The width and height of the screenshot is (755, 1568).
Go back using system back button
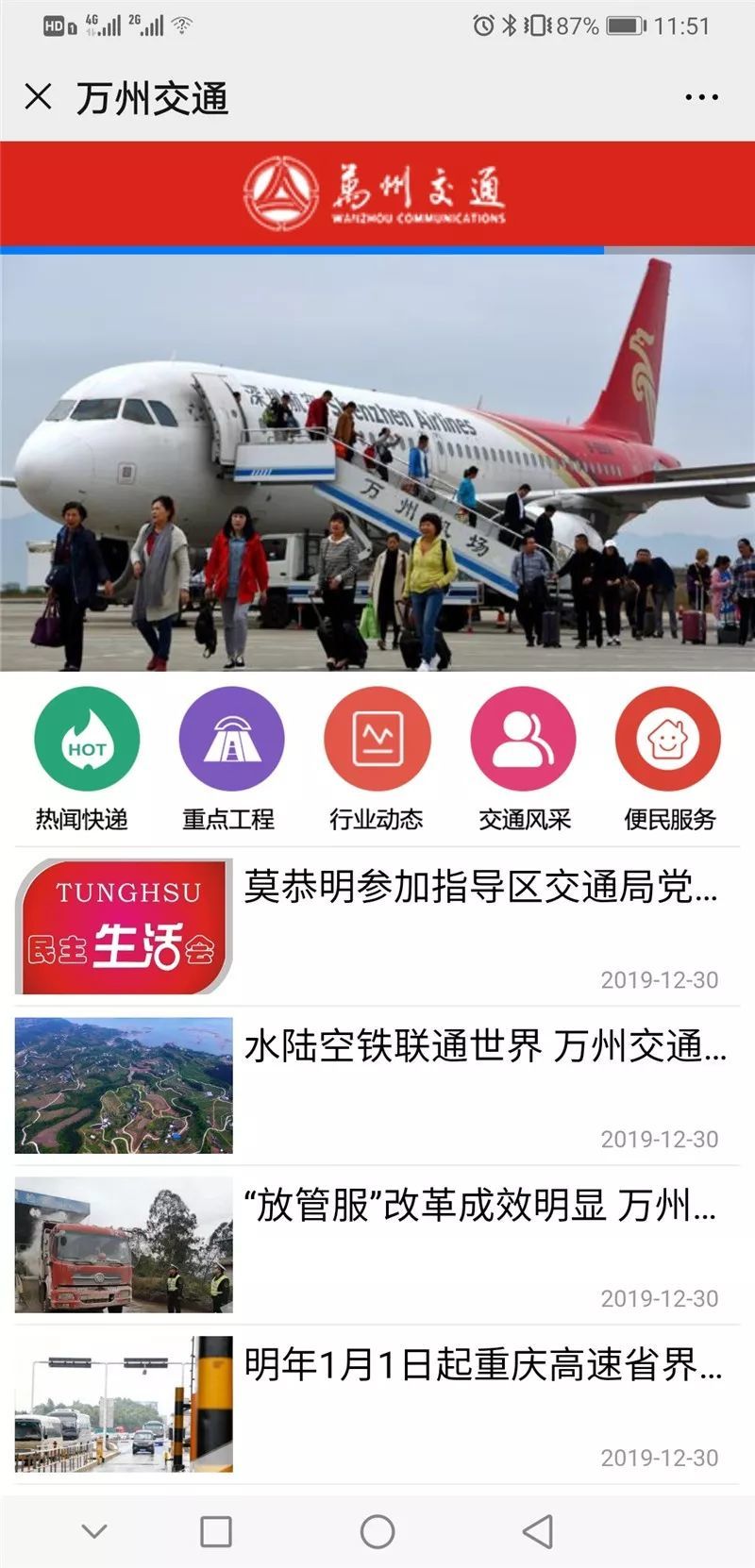[538, 1531]
